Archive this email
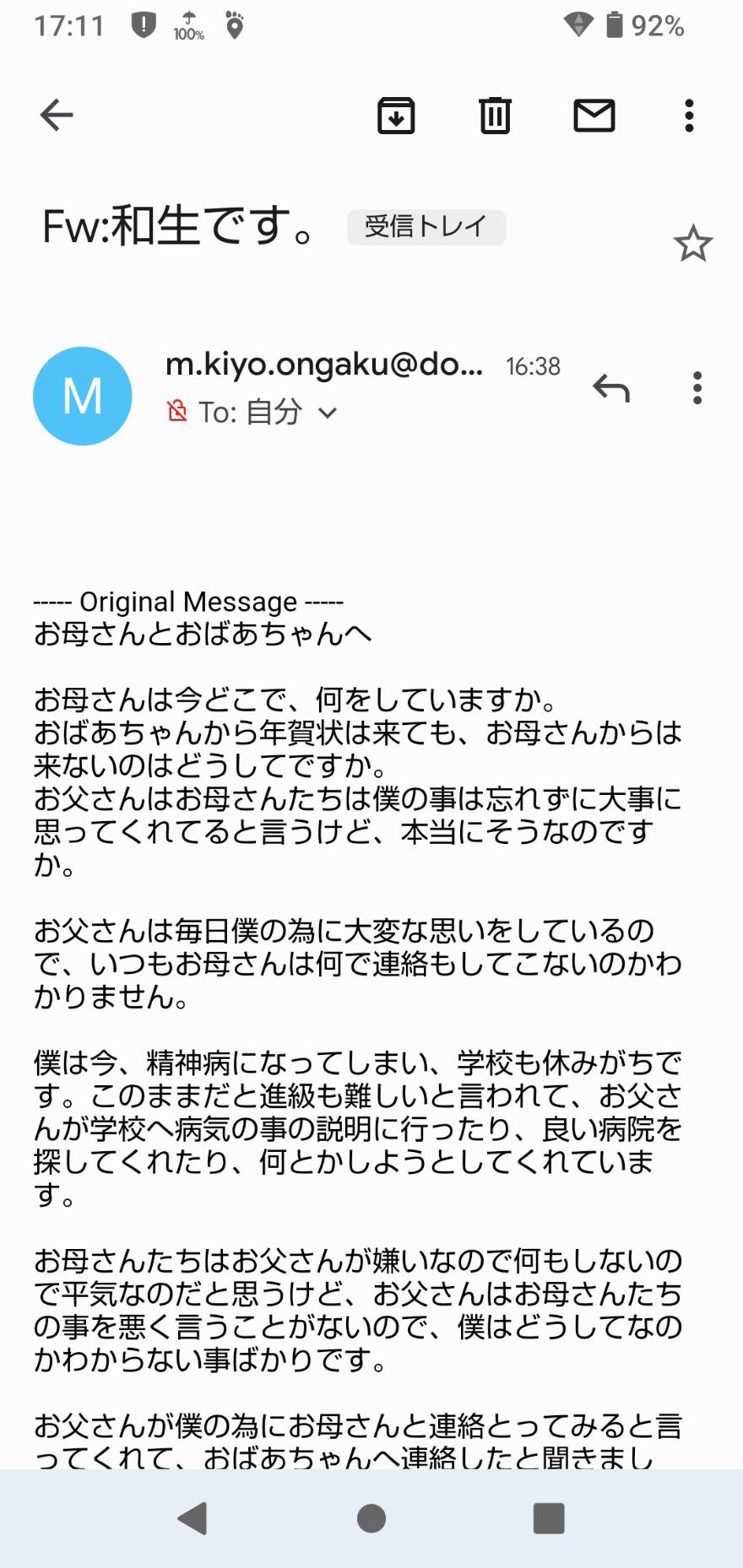Viewport: 743px width, 1568px height. [x=396, y=116]
